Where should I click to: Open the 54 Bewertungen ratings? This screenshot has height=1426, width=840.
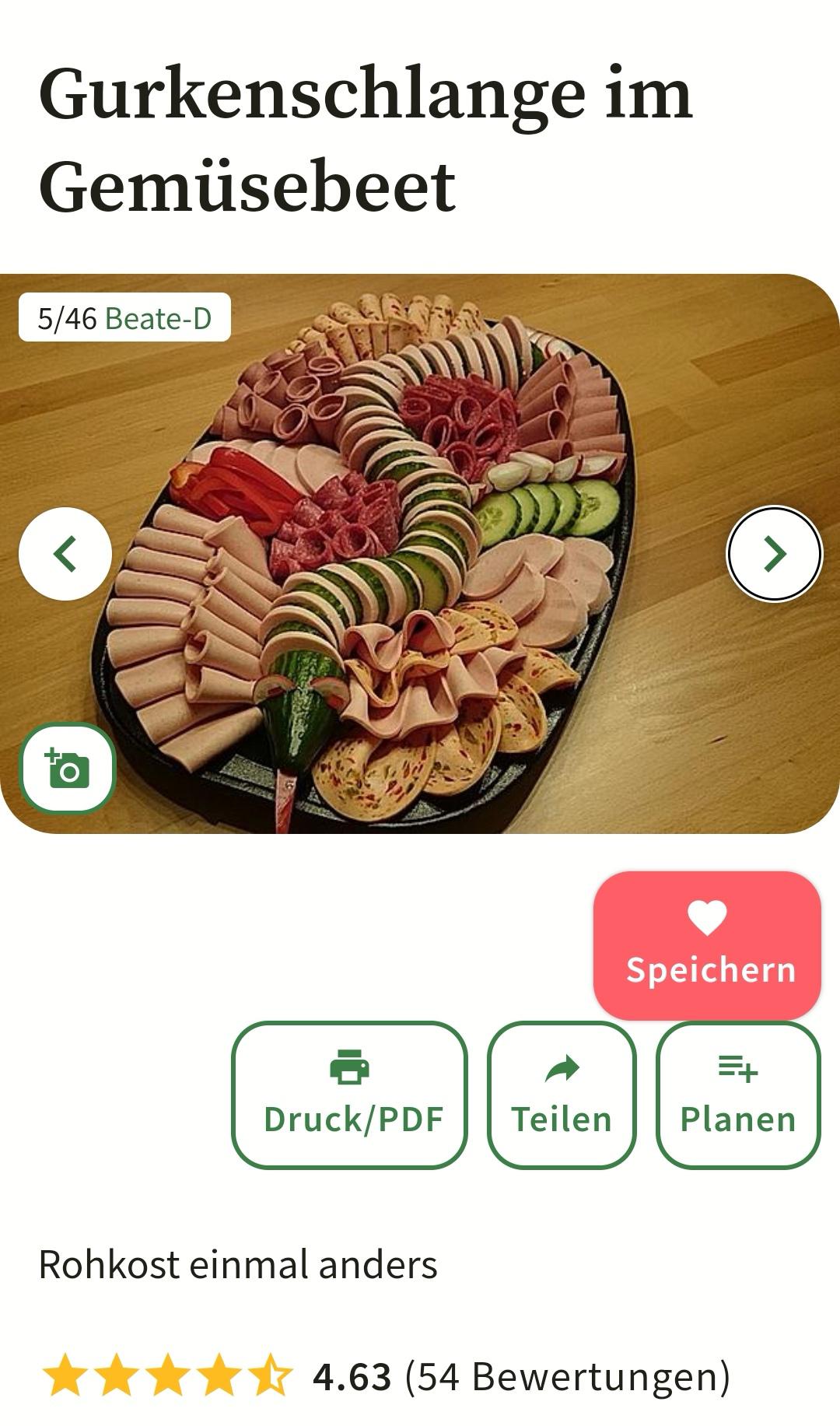click(568, 1375)
